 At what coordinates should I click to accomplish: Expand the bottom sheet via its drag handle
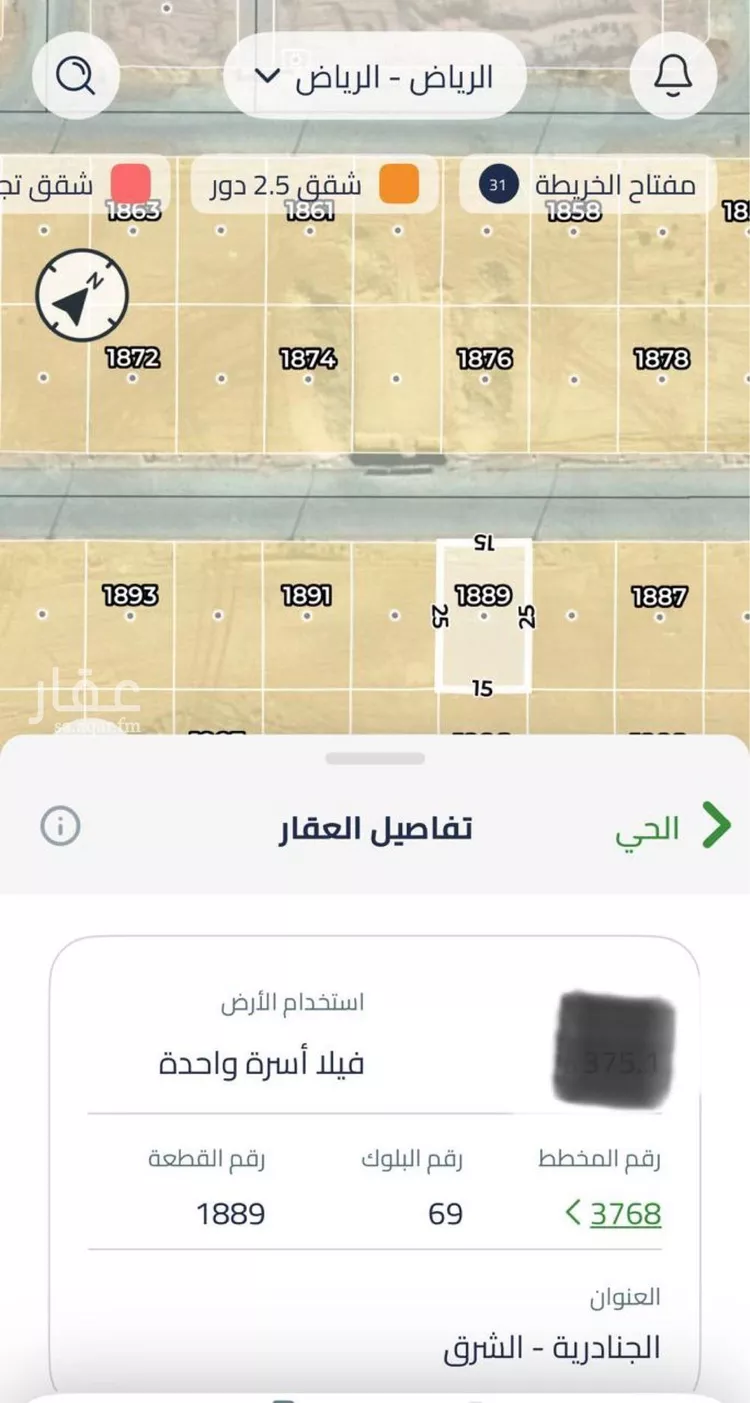pos(375,757)
